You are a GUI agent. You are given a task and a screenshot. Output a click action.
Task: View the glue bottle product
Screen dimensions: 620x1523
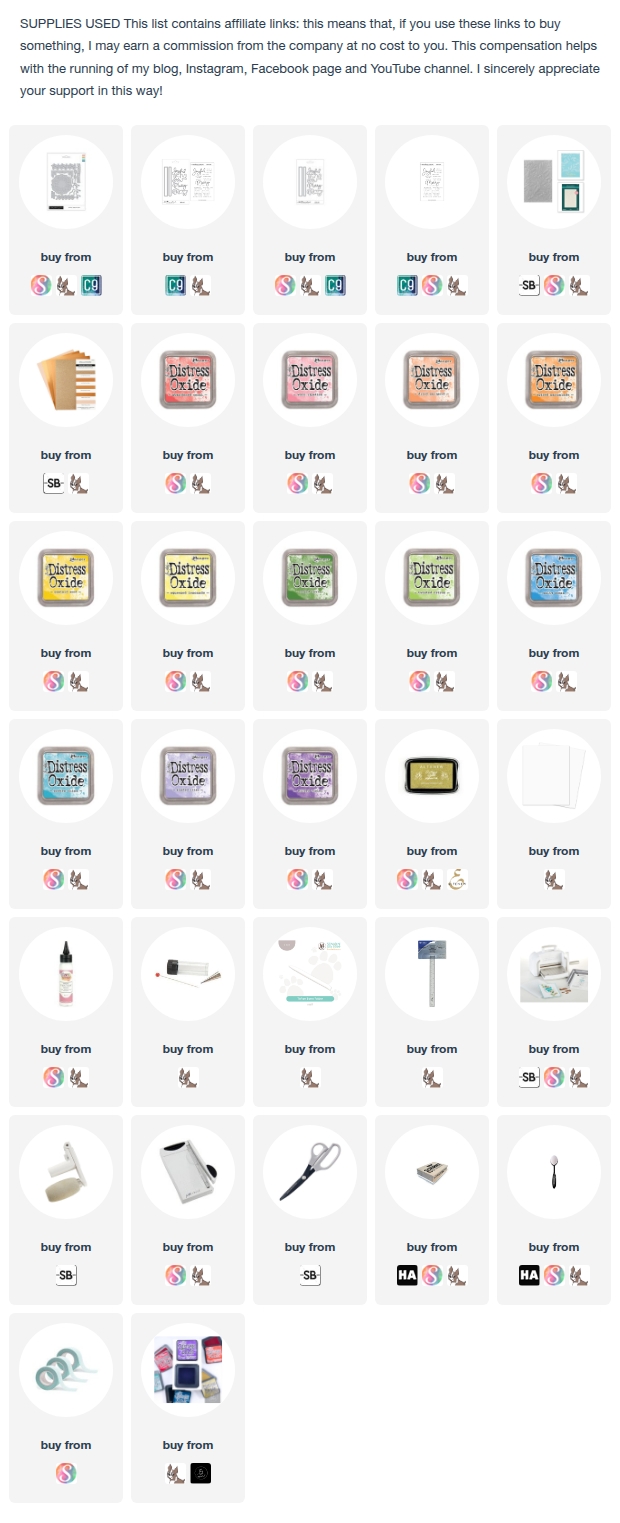coord(65,973)
